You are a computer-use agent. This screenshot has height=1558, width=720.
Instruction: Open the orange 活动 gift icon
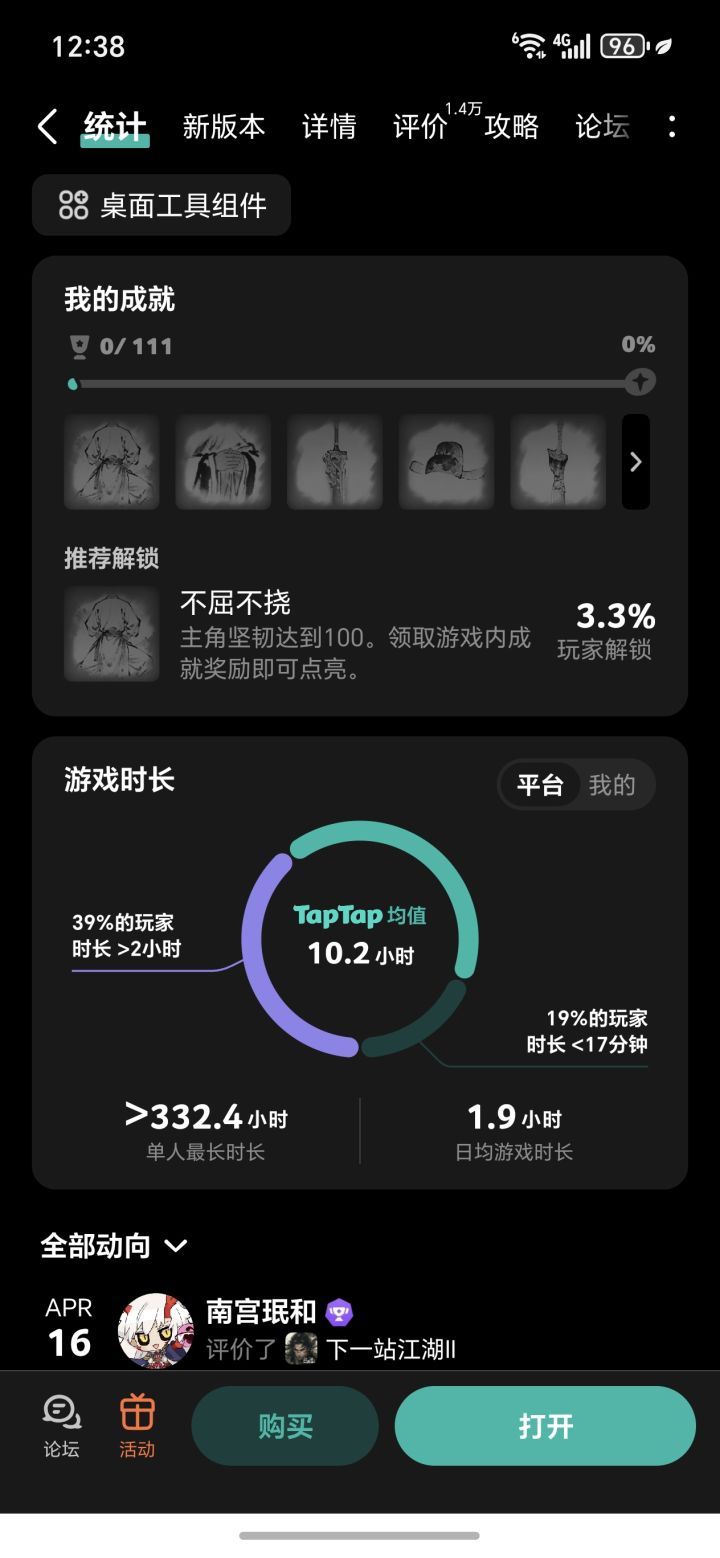138,1424
